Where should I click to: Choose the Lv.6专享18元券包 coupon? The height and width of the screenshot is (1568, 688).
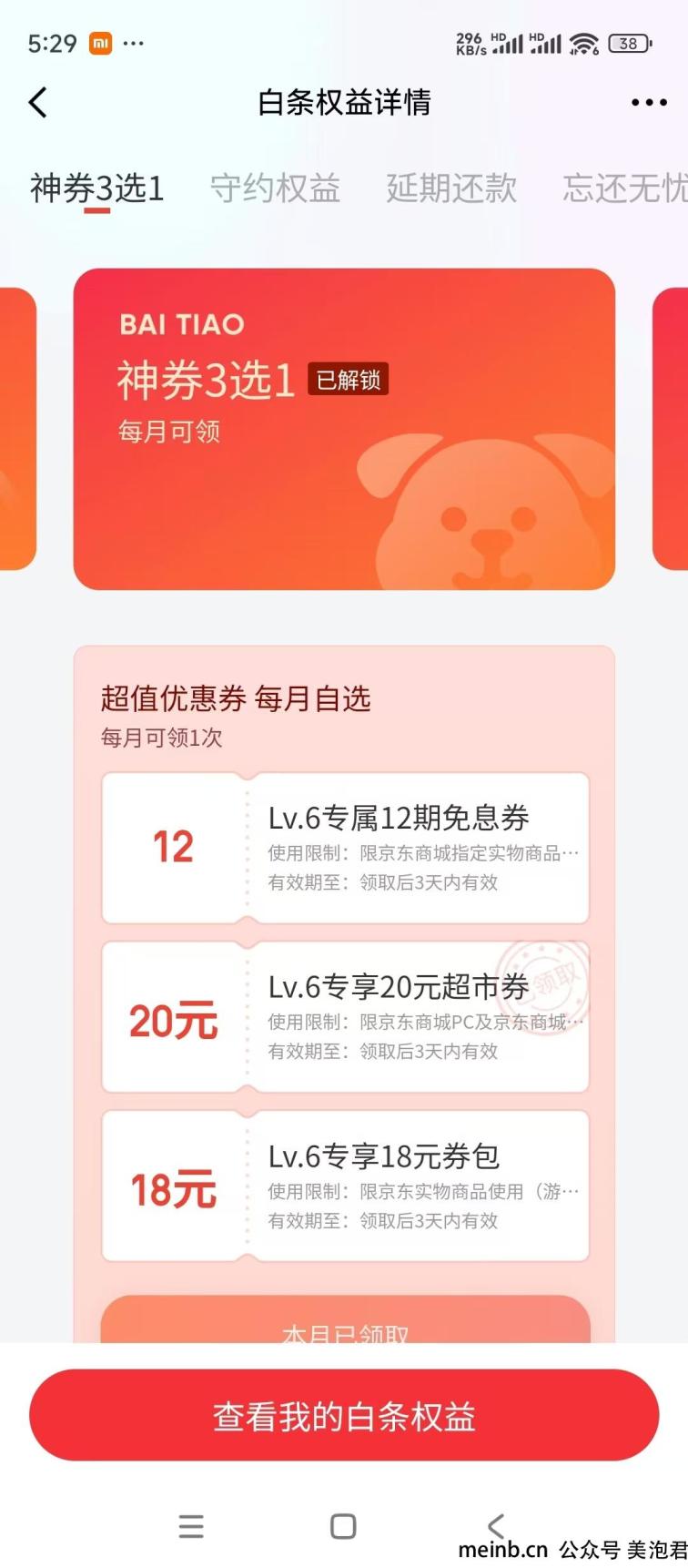click(x=345, y=1186)
